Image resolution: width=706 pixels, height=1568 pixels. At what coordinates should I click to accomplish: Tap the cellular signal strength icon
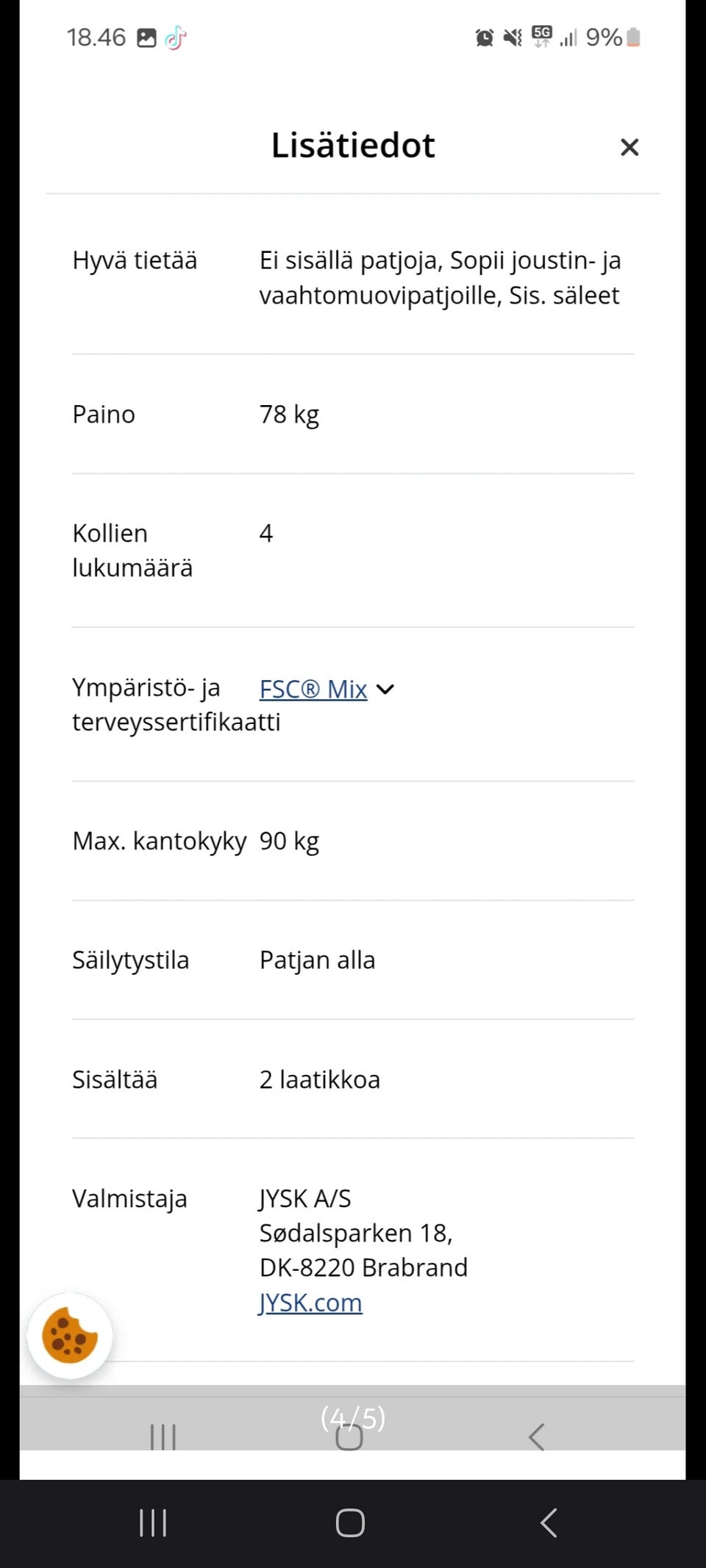coord(567,37)
